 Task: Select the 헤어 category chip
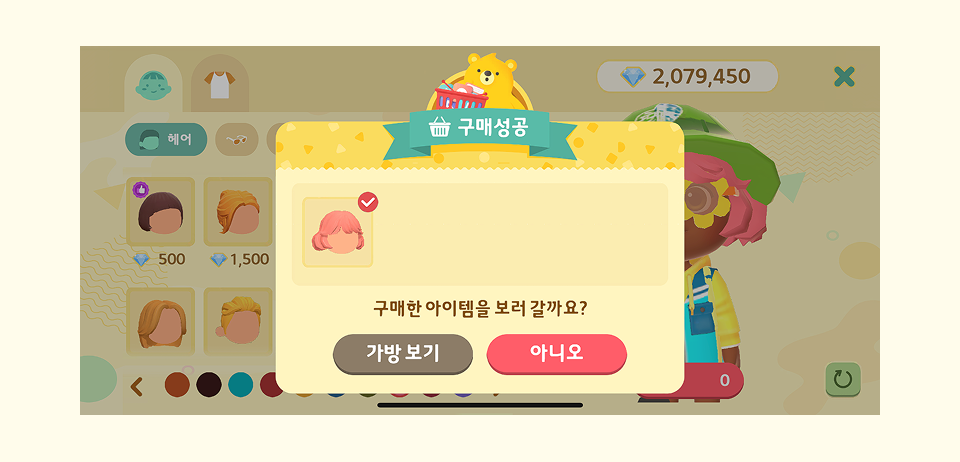pos(165,140)
